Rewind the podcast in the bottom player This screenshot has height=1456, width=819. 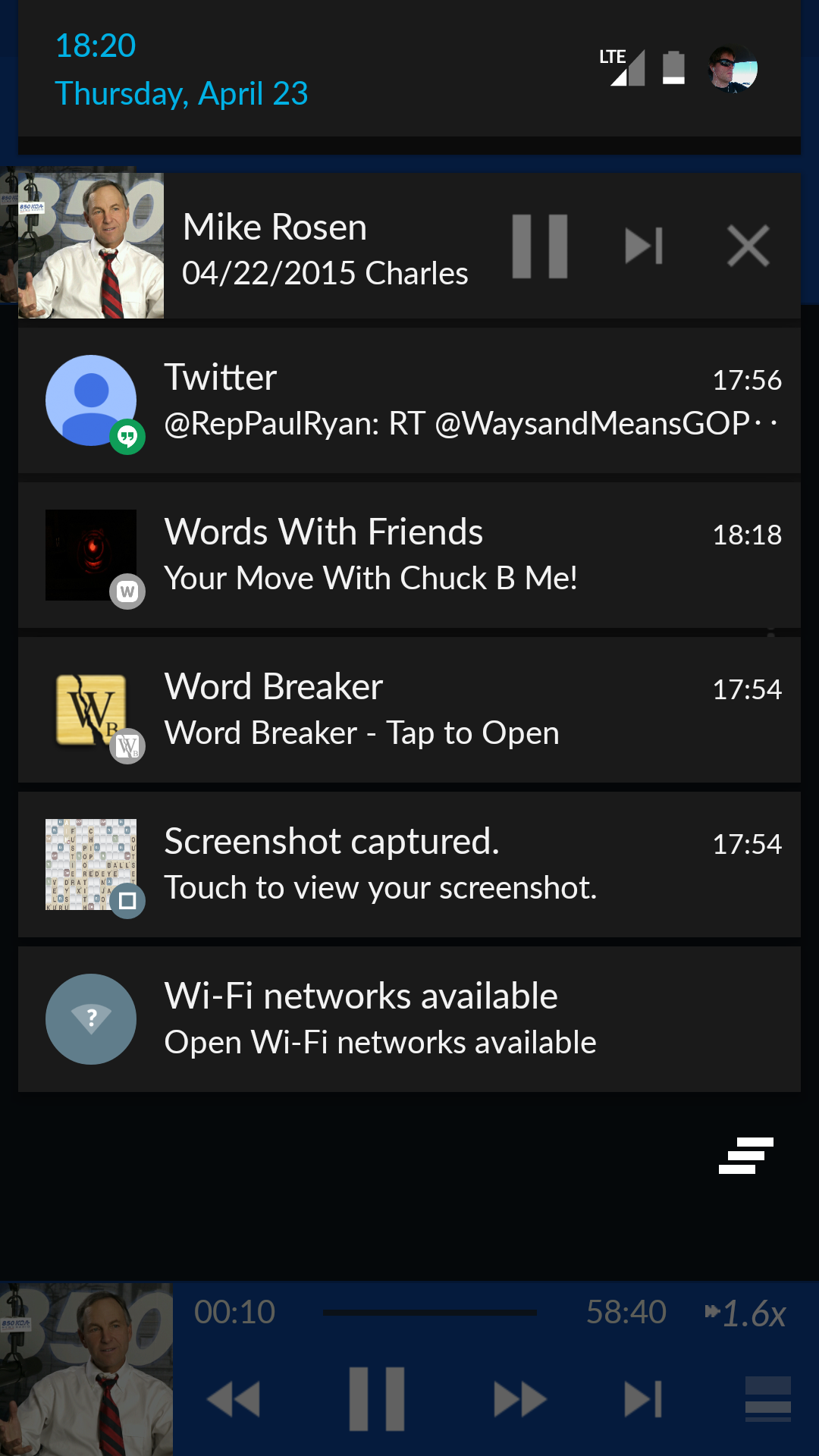click(234, 1399)
